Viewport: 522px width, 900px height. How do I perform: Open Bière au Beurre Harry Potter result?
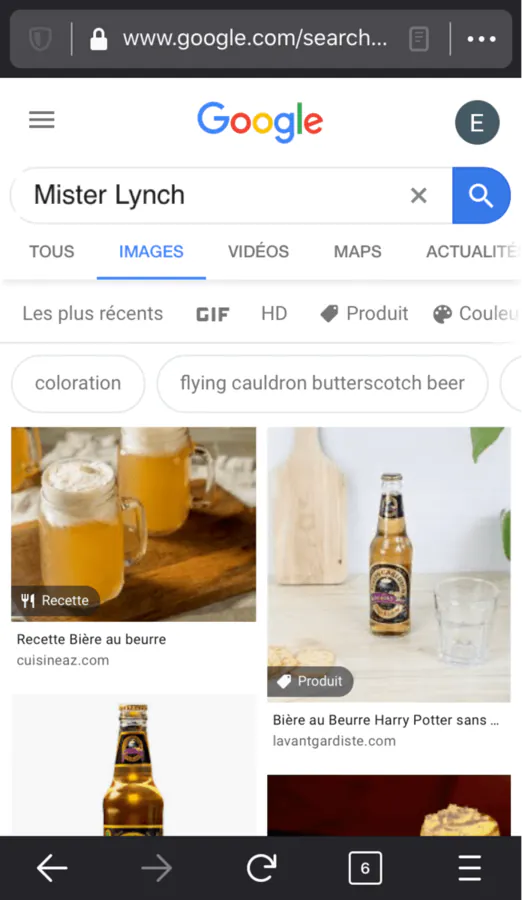click(x=386, y=720)
